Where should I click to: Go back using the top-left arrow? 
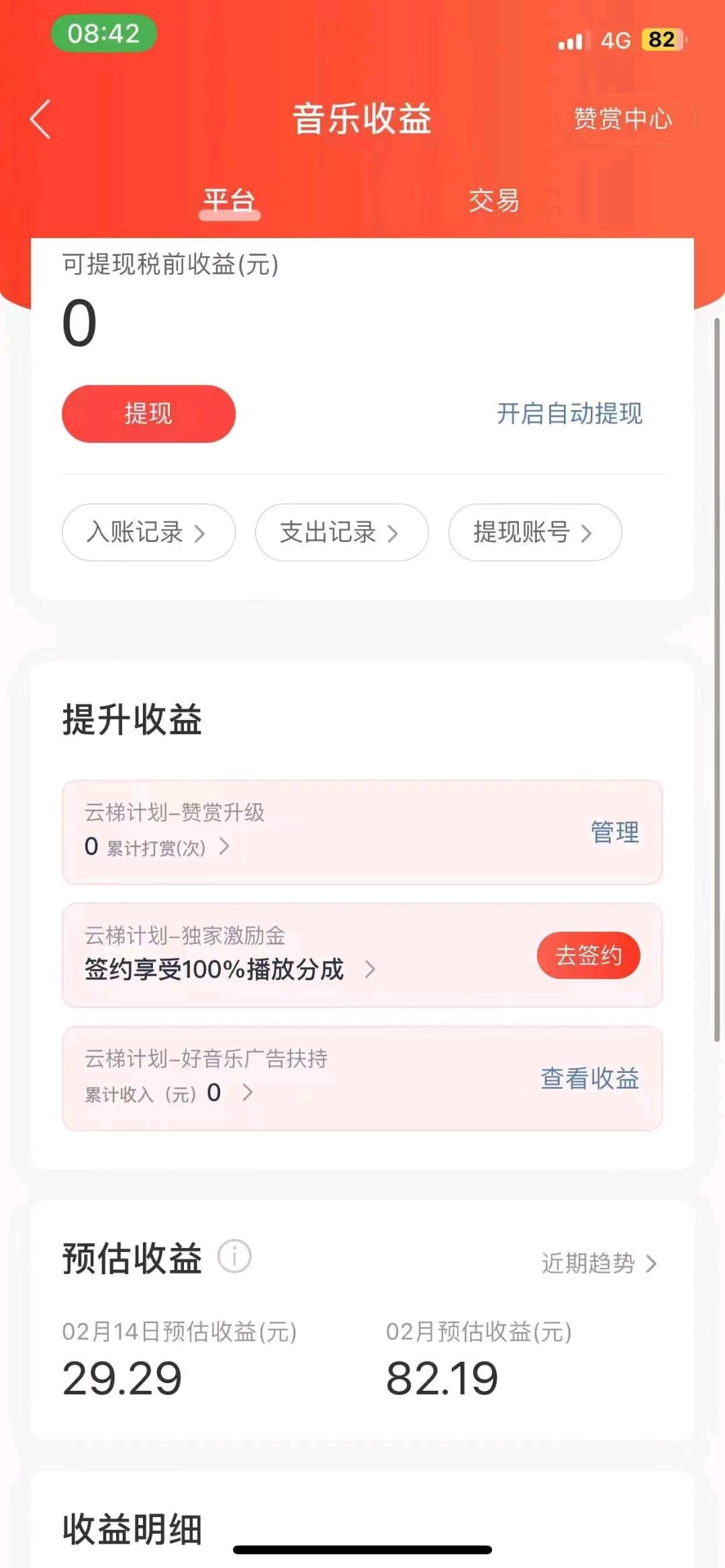41,119
